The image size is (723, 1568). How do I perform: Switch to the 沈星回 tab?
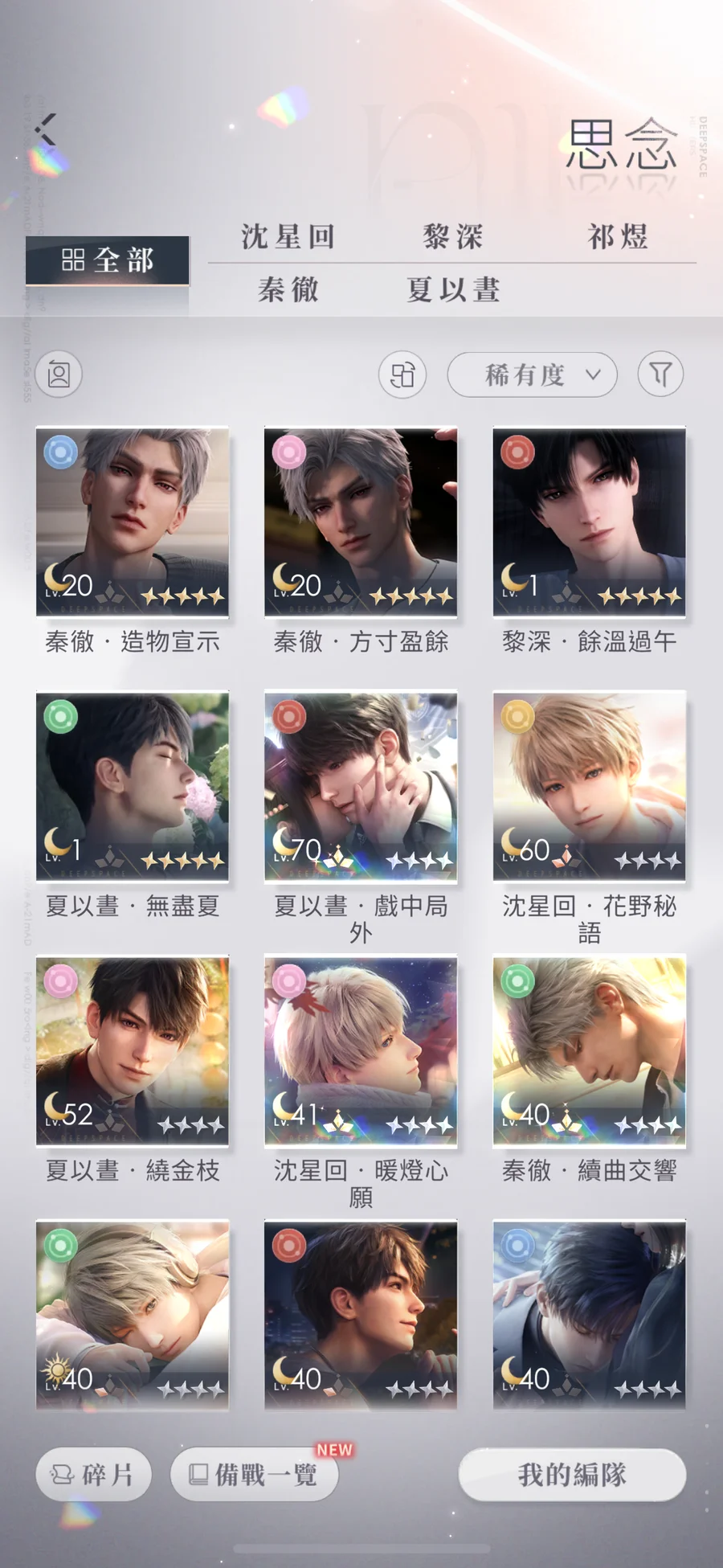pyautogui.click(x=288, y=237)
